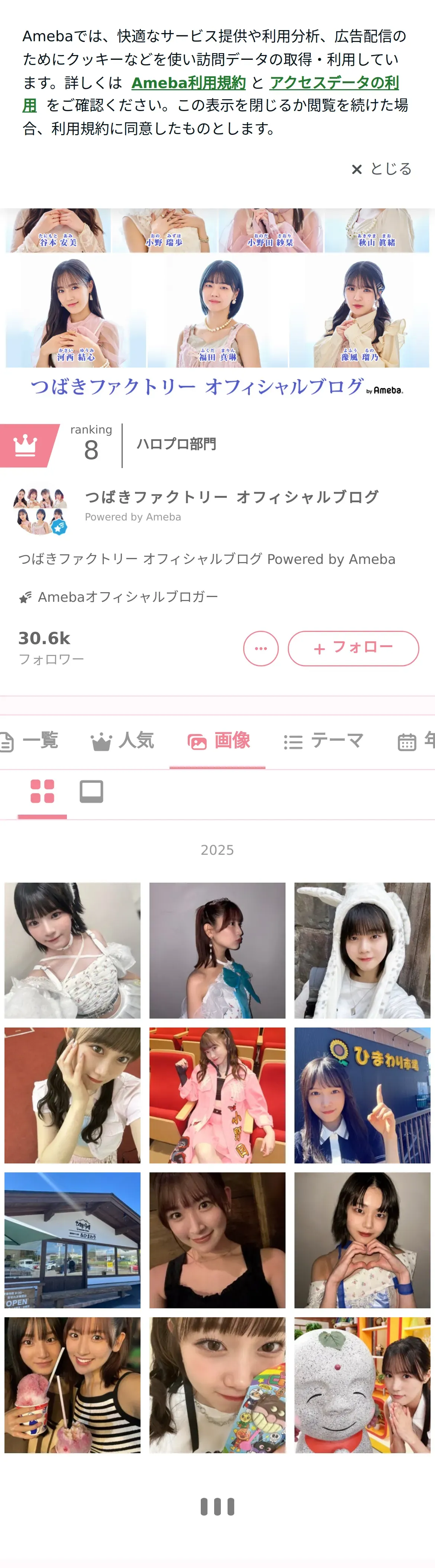Viewport: 435px width, 1568px height.
Task: Switch to the single image view icon
Action: point(91,791)
